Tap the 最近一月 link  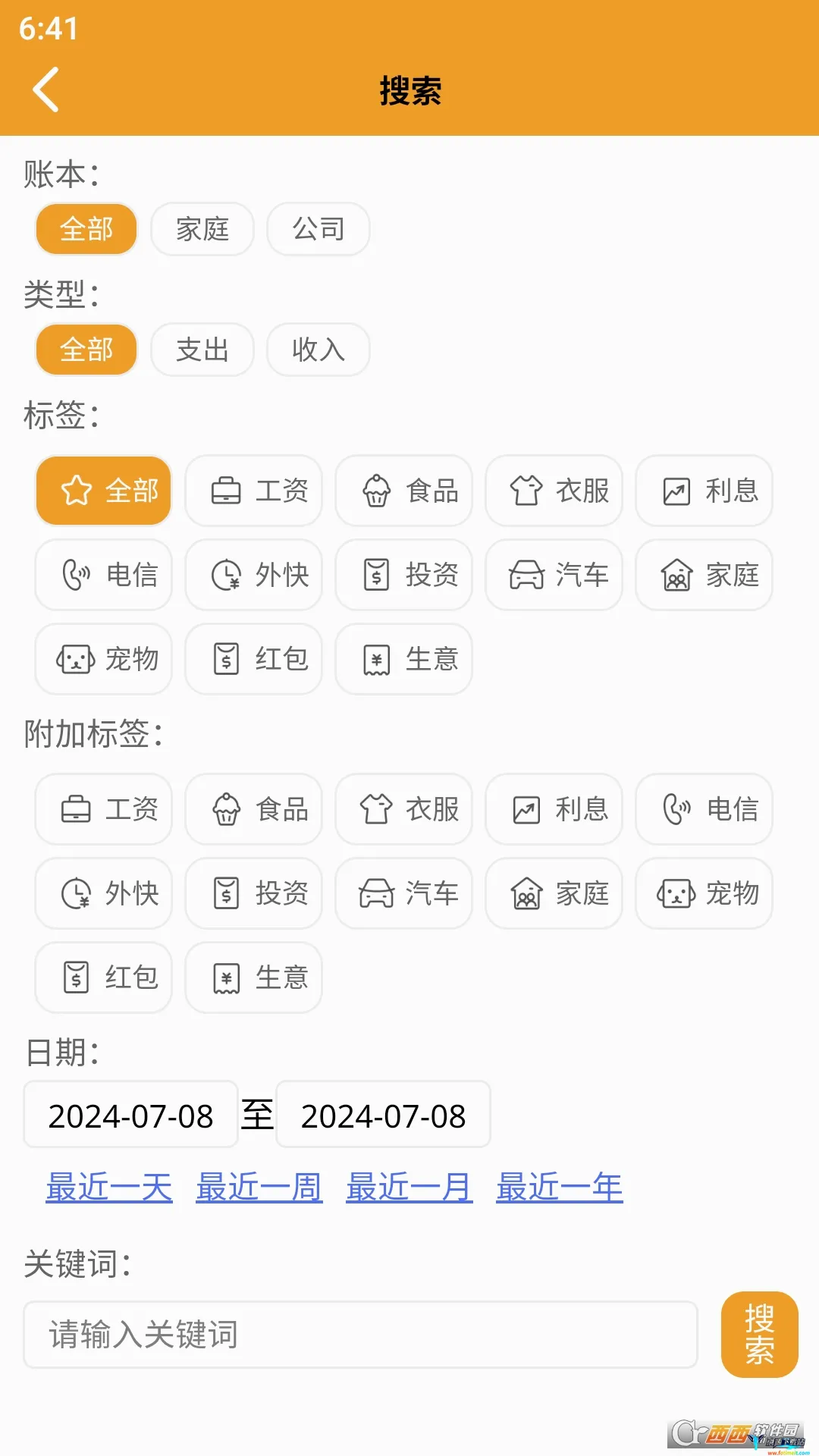pyautogui.click(x=409, y=1188)
